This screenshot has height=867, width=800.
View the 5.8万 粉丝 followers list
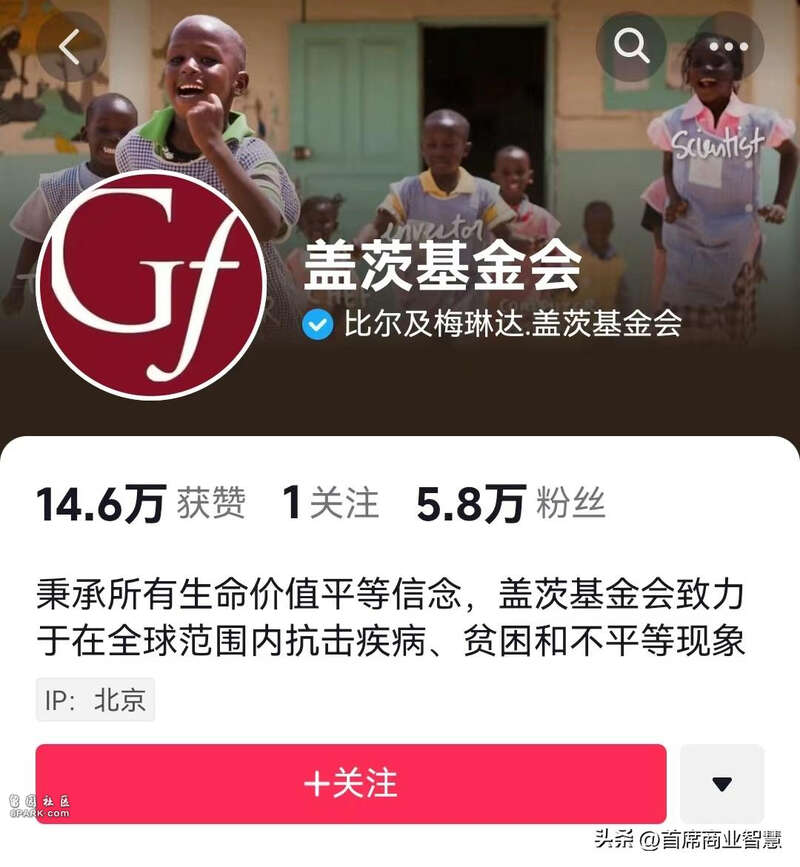[x=511, y=503]
